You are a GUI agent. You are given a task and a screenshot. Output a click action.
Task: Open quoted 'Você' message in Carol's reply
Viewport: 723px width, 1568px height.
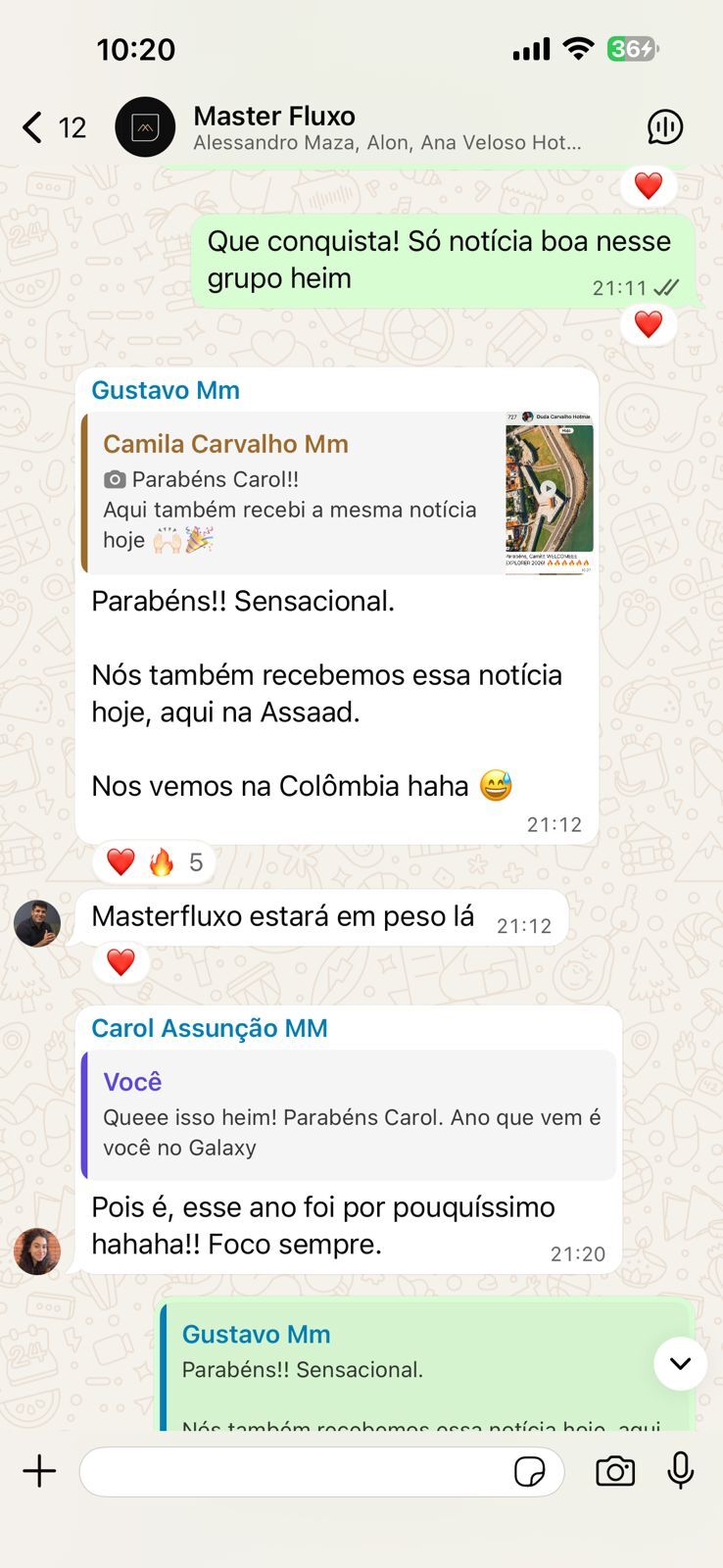point(350,1115)
